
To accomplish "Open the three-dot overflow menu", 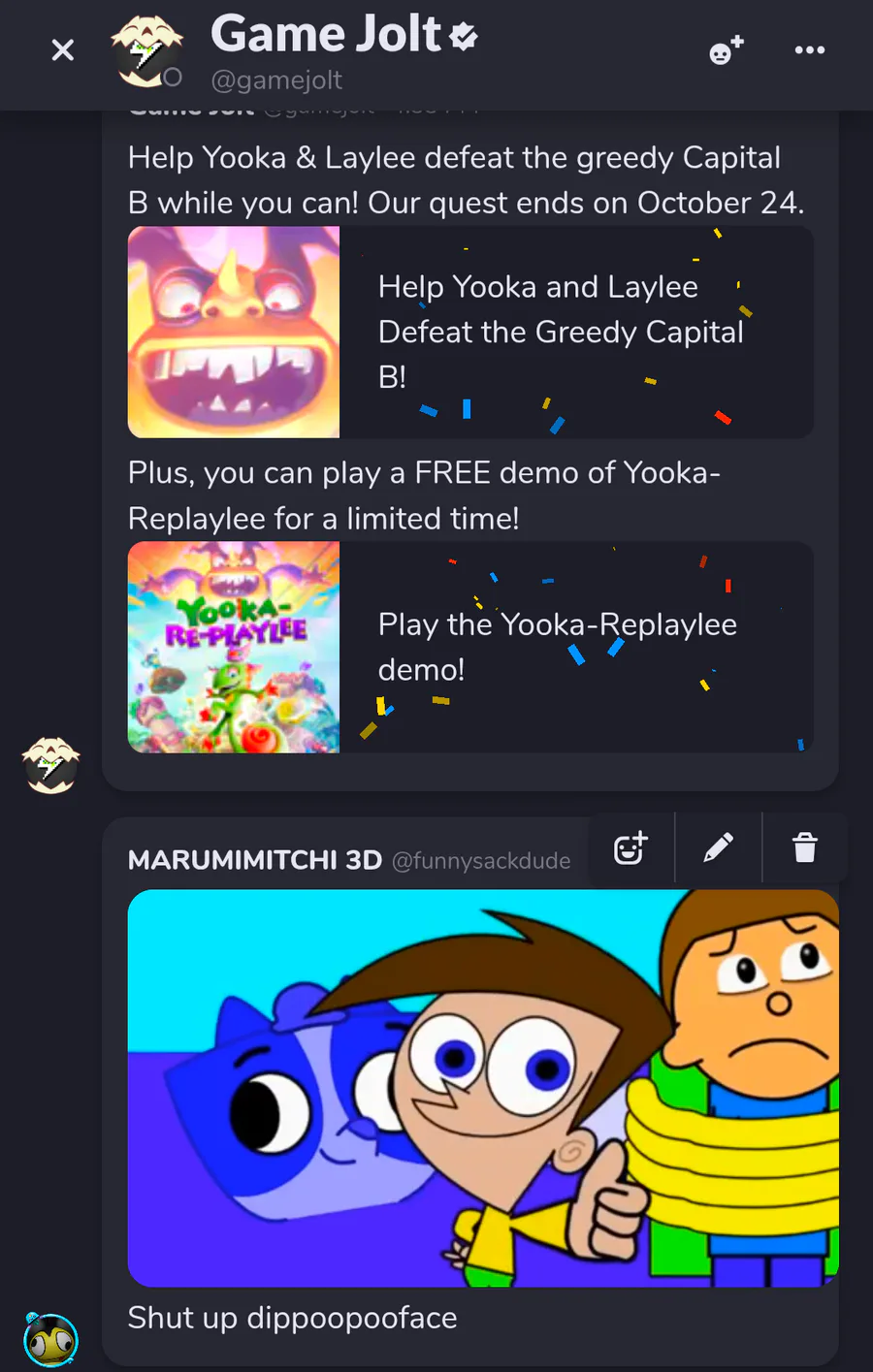I will tap(809, 50).
